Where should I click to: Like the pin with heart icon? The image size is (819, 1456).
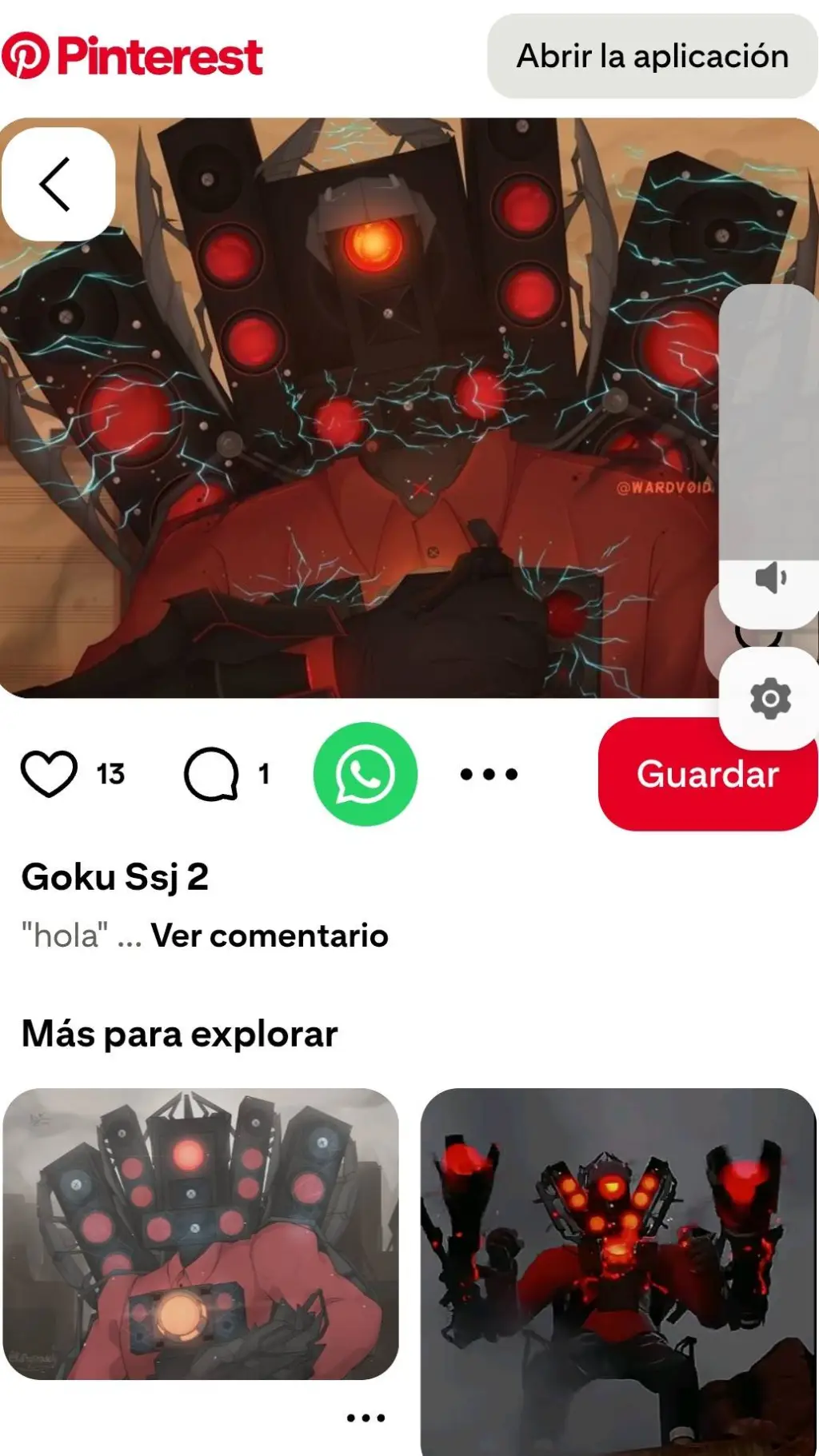coord(49,774)
